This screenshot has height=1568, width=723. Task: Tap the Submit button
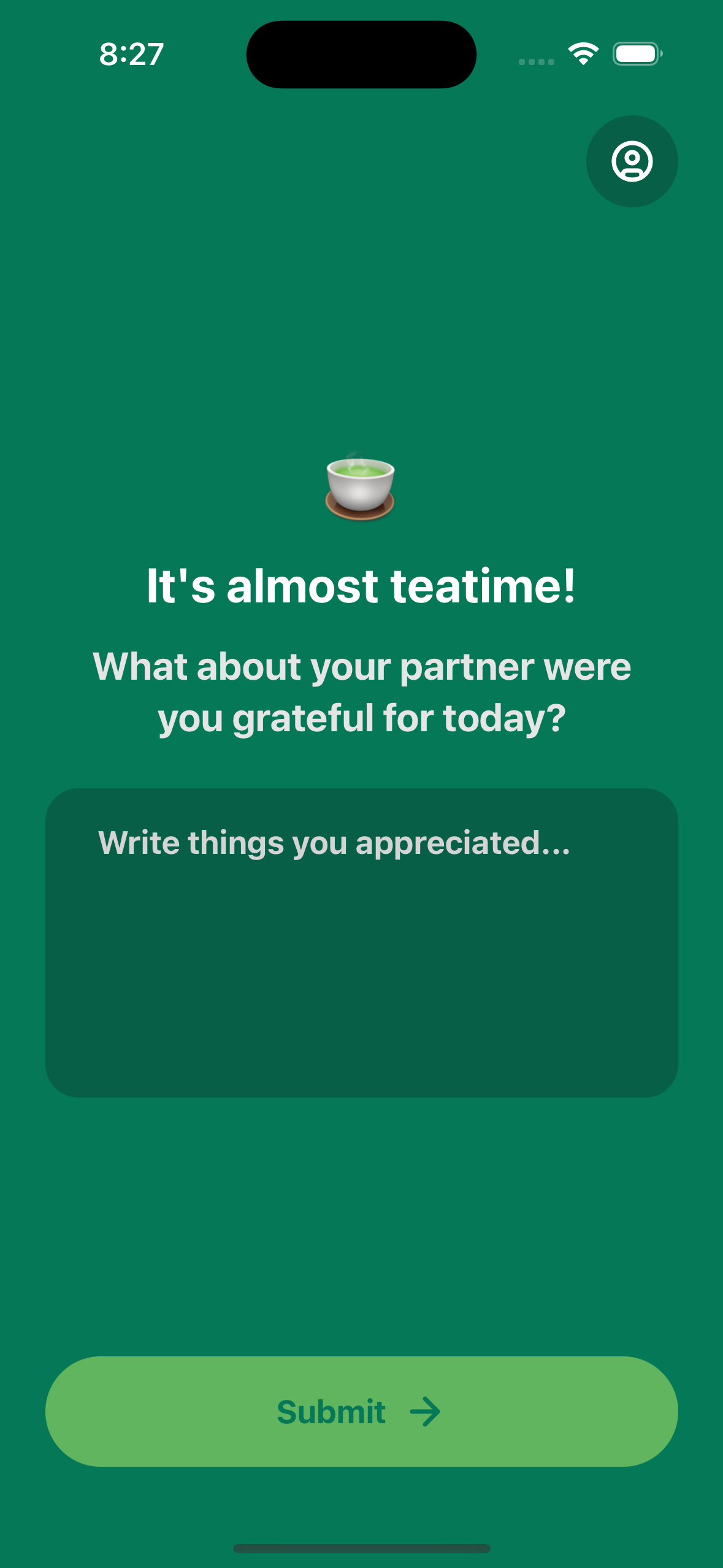361,1411
